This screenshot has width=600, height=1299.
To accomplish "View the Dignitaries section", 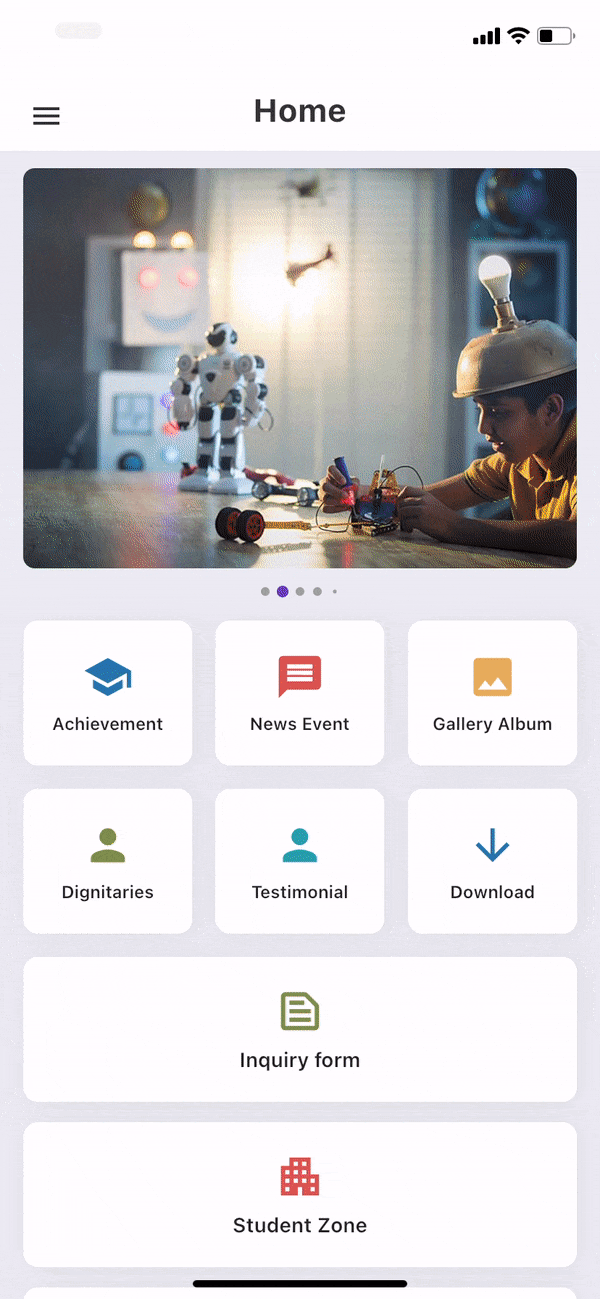I will 108,861.
